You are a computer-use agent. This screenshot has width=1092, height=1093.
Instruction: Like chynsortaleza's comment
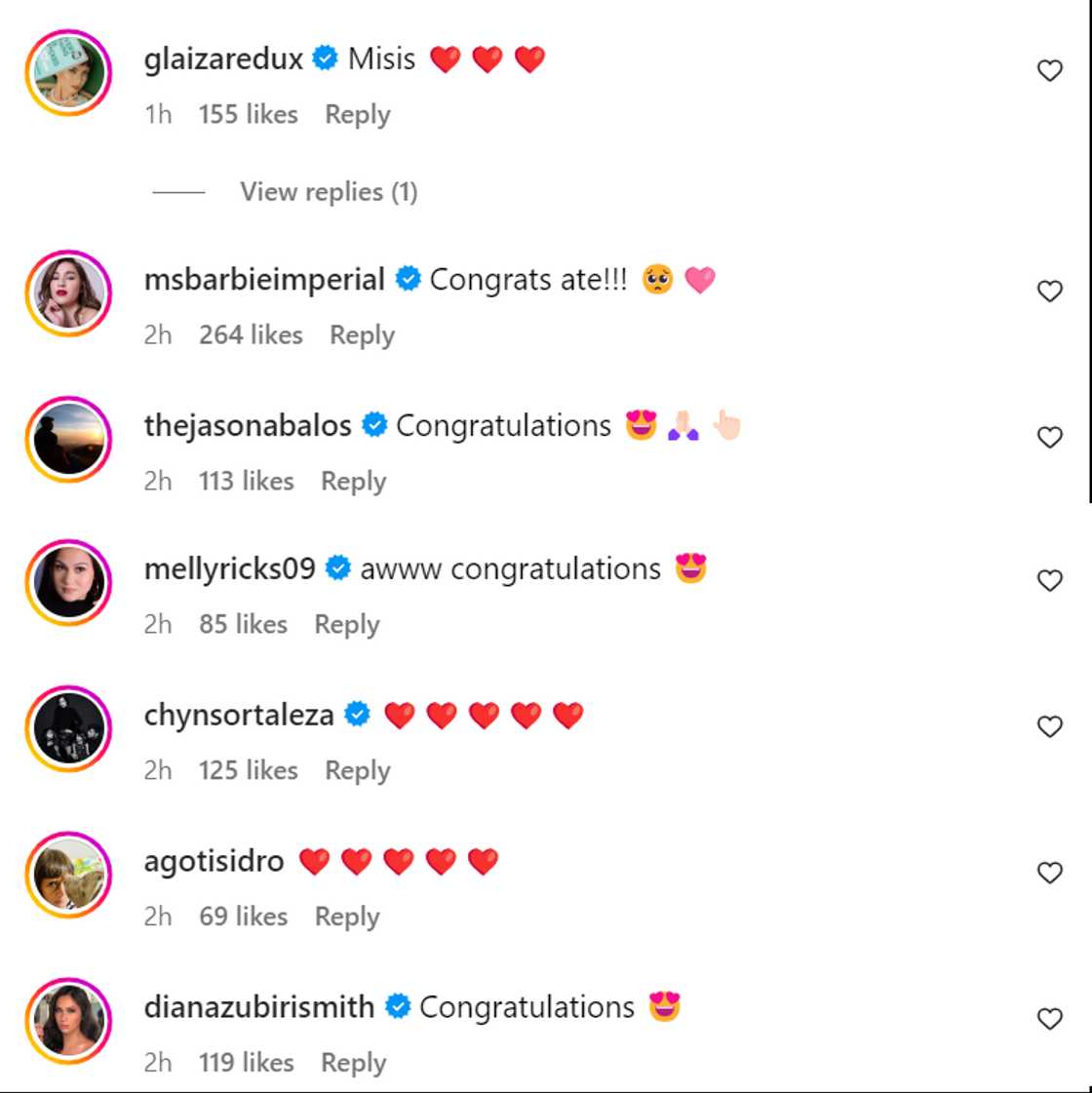click(1049, 727)
